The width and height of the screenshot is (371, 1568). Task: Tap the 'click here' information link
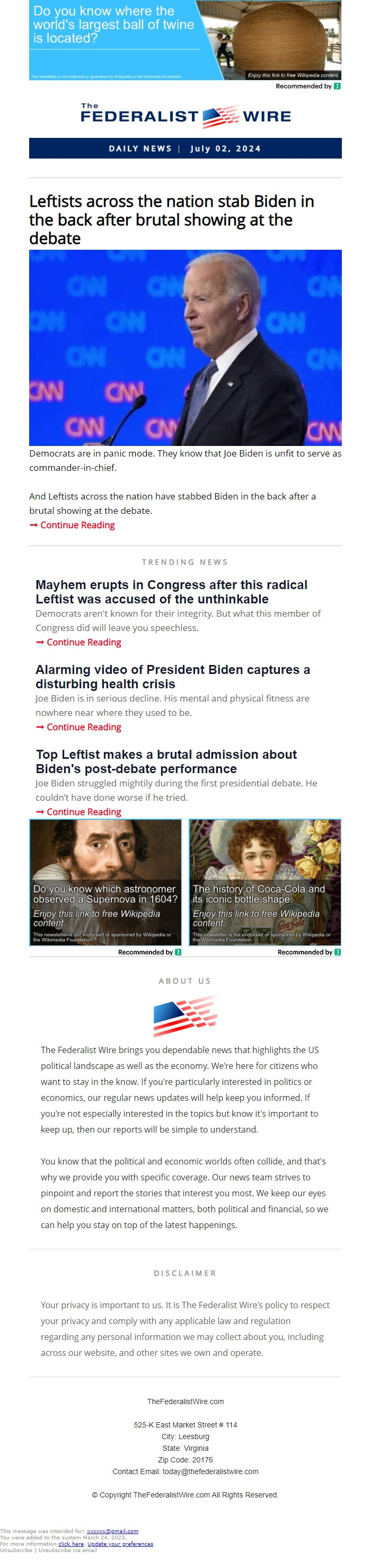click(x=70, y=1544)
